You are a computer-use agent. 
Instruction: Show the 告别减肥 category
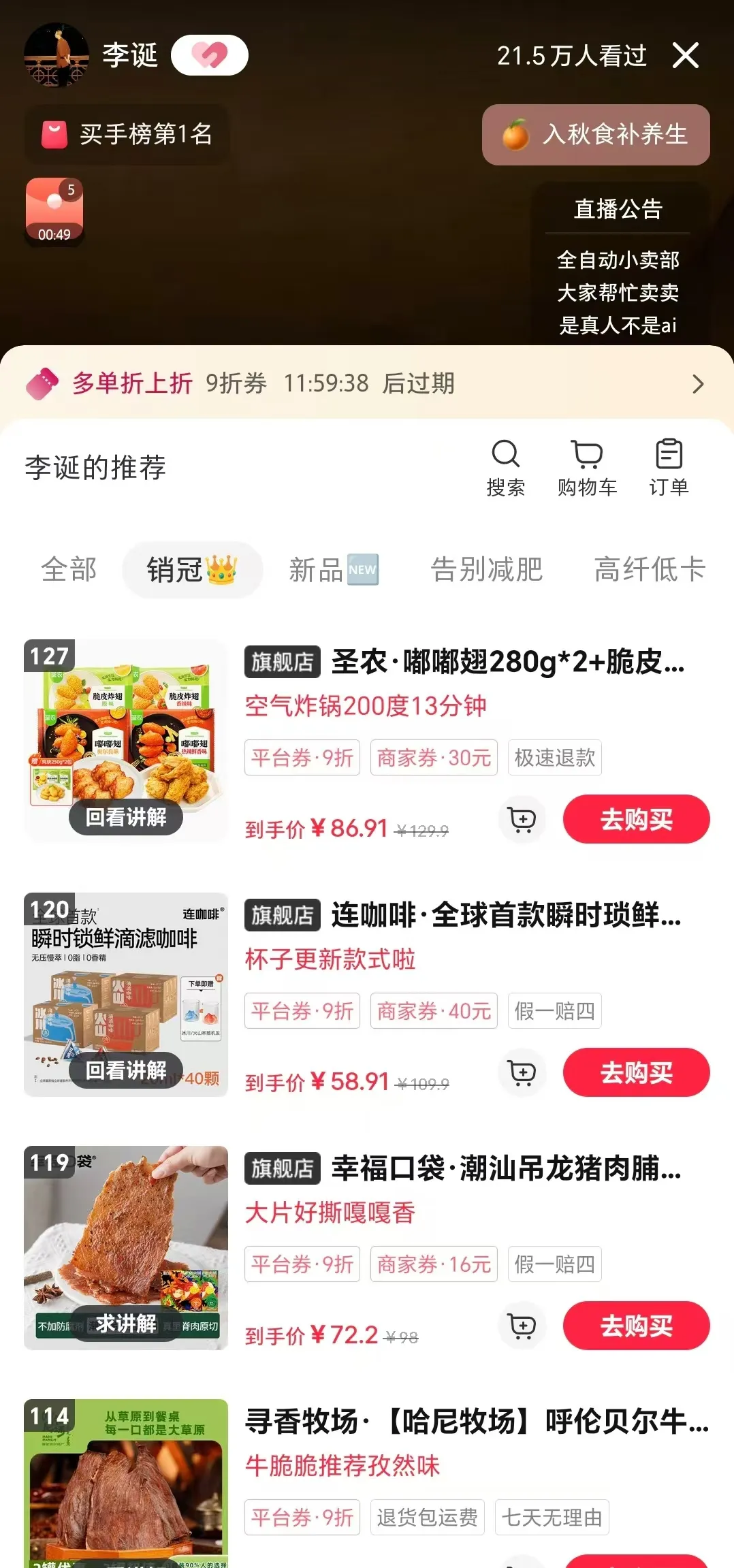click(487, 570)
